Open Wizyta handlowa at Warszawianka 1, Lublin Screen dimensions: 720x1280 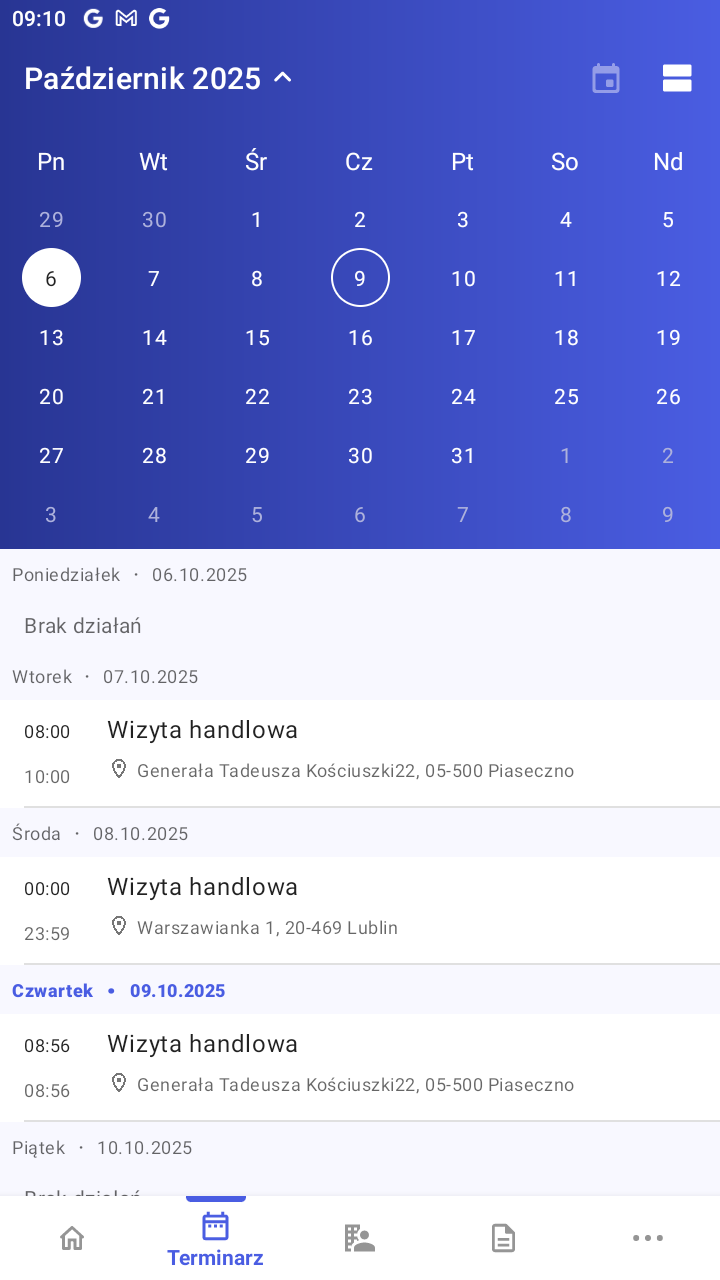click(x=360, y=909)
